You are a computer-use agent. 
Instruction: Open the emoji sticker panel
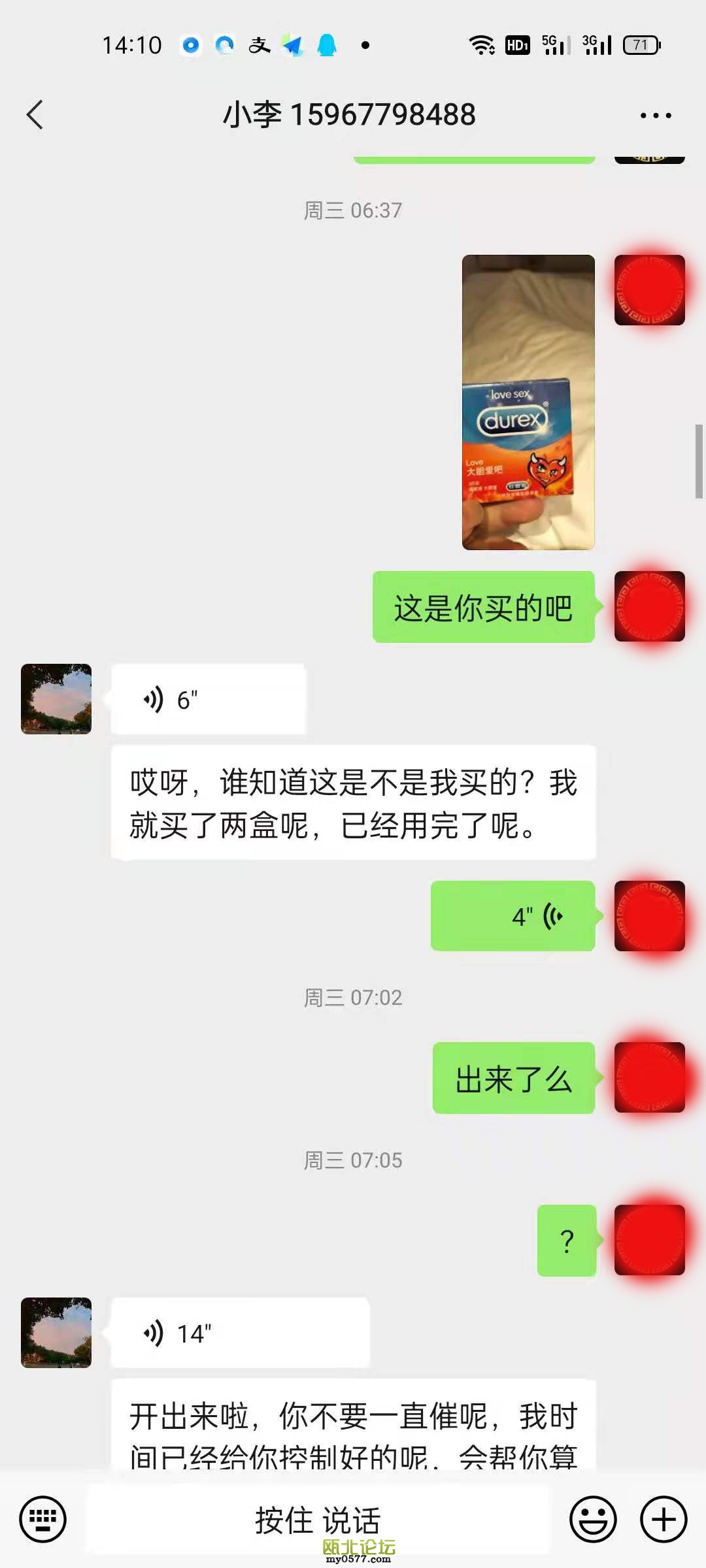tap(593, 1519)
